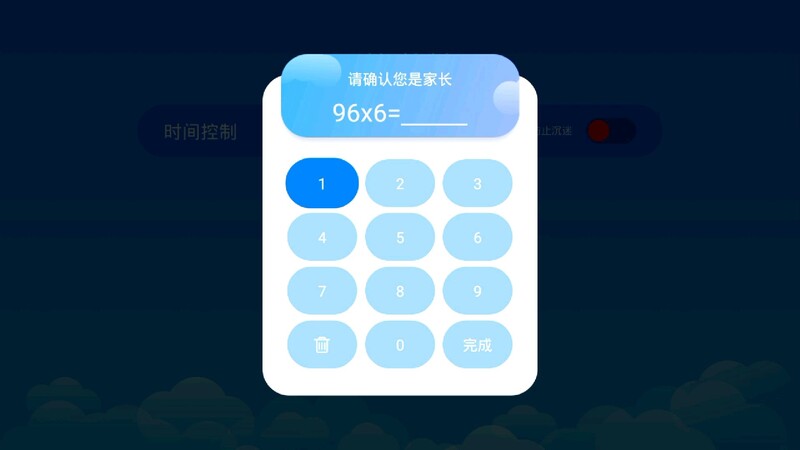The image size is (800, 450).
Task: Choose the number 7 key
Action: click(322, 291)
